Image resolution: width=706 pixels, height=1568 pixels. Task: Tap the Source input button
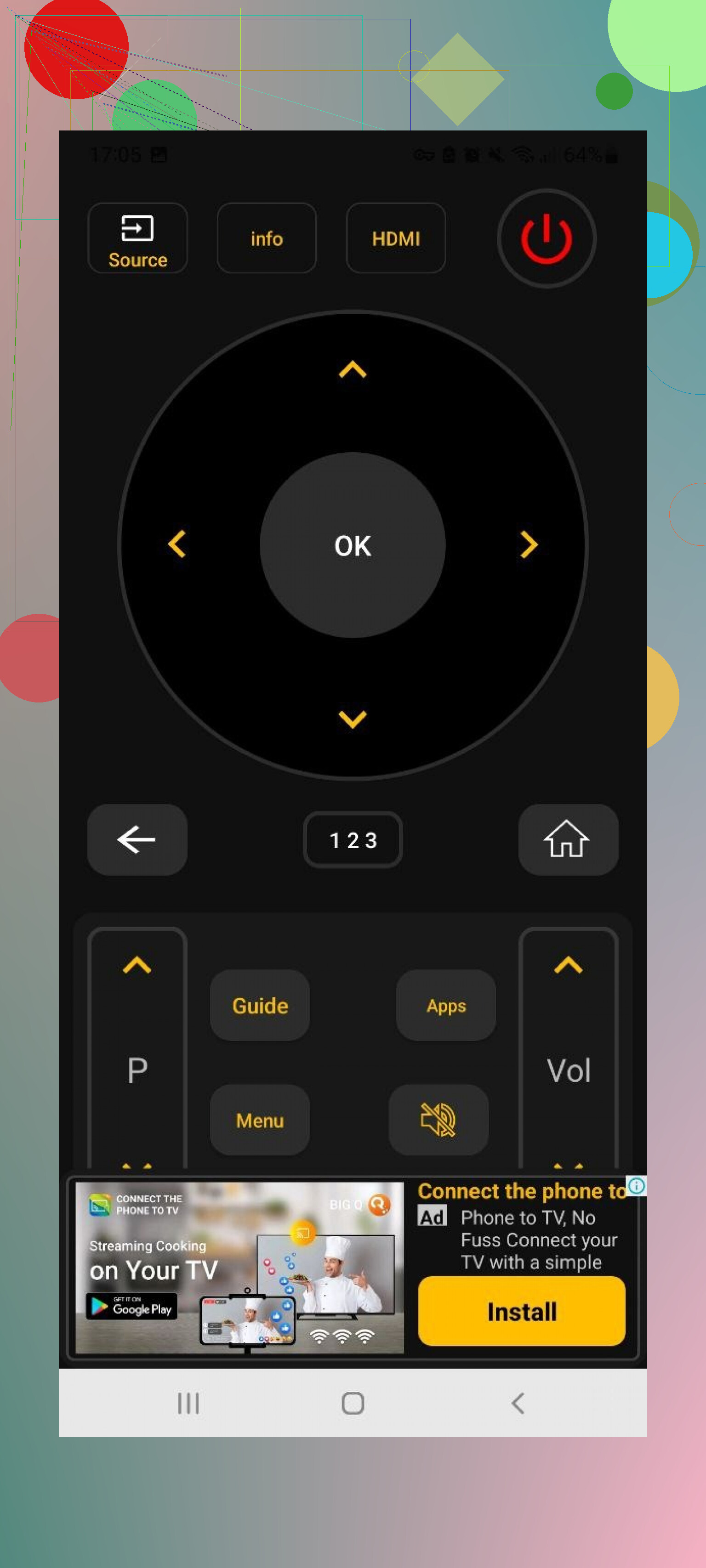137,238
